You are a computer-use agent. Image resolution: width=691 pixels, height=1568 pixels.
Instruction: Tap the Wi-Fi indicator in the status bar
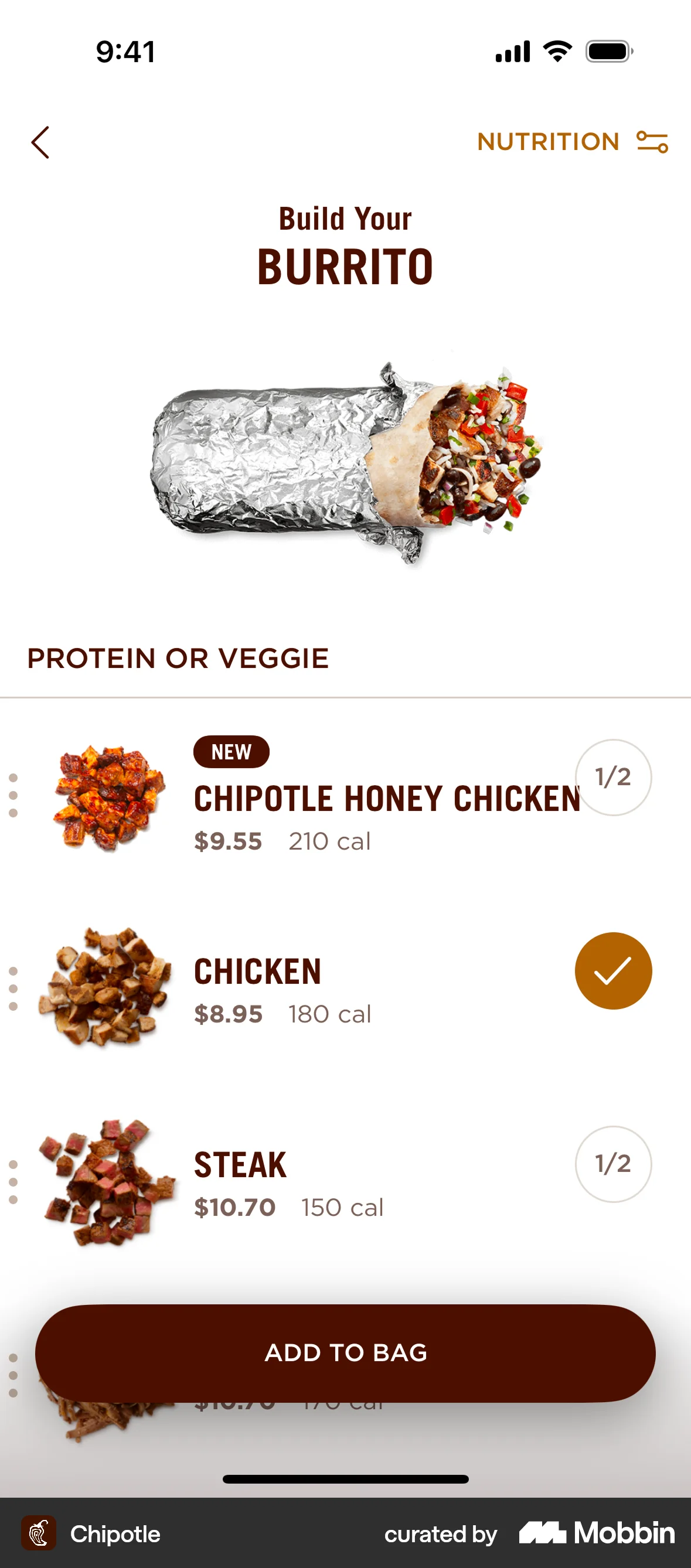click(x=557, y=53)
